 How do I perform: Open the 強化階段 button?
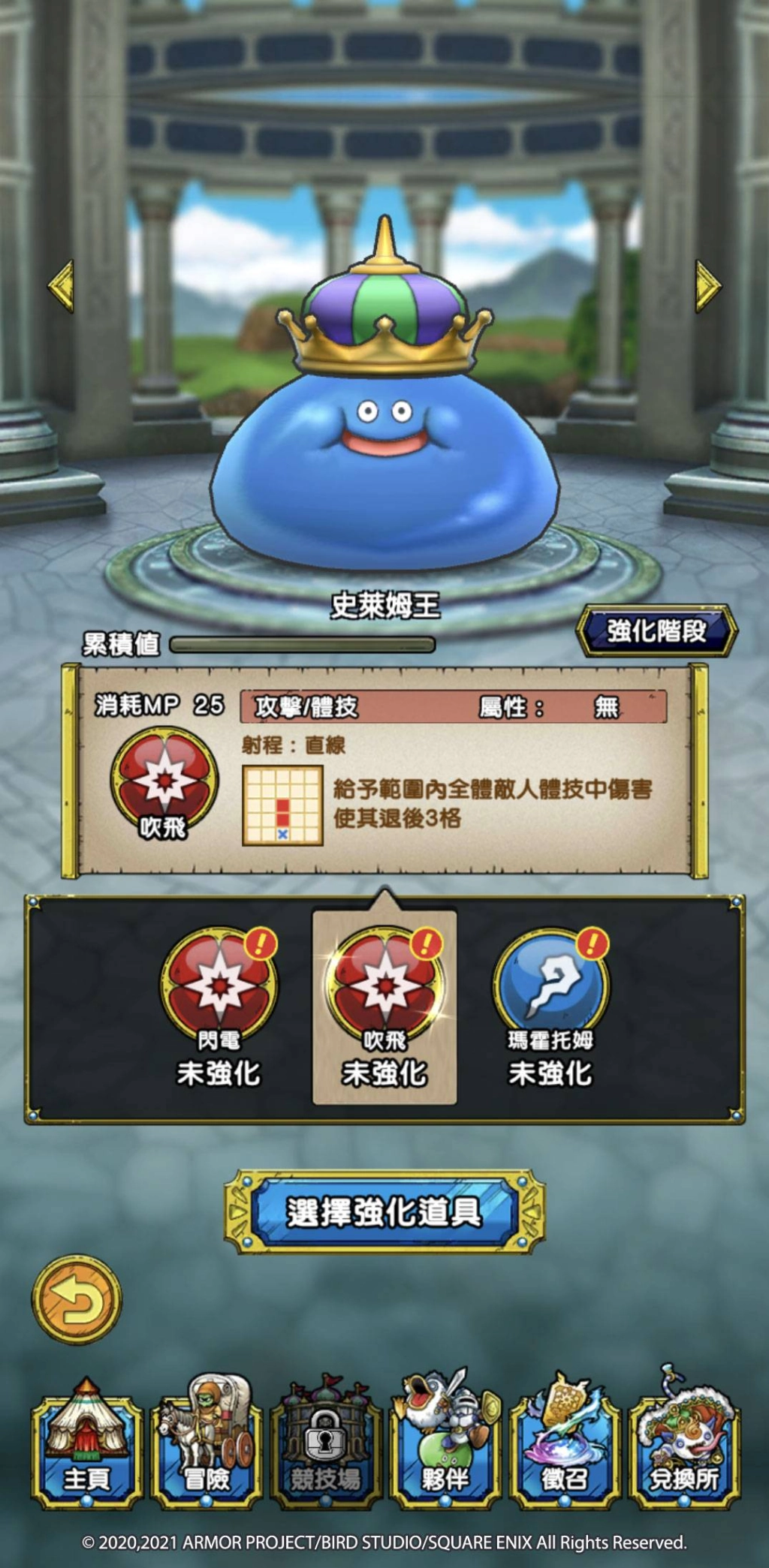click(656, 631)
